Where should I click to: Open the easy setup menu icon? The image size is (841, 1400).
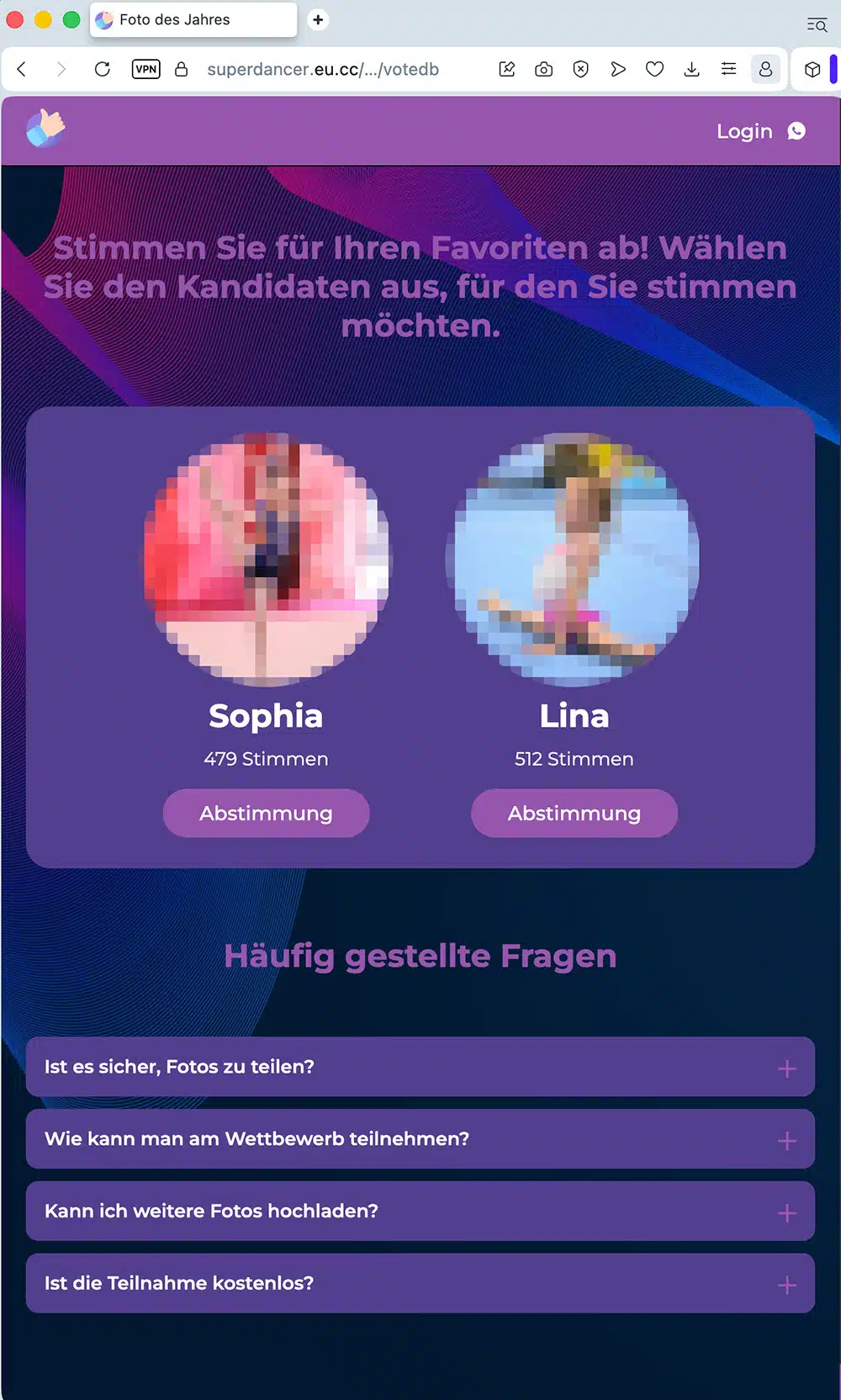[x=729, y=69]
